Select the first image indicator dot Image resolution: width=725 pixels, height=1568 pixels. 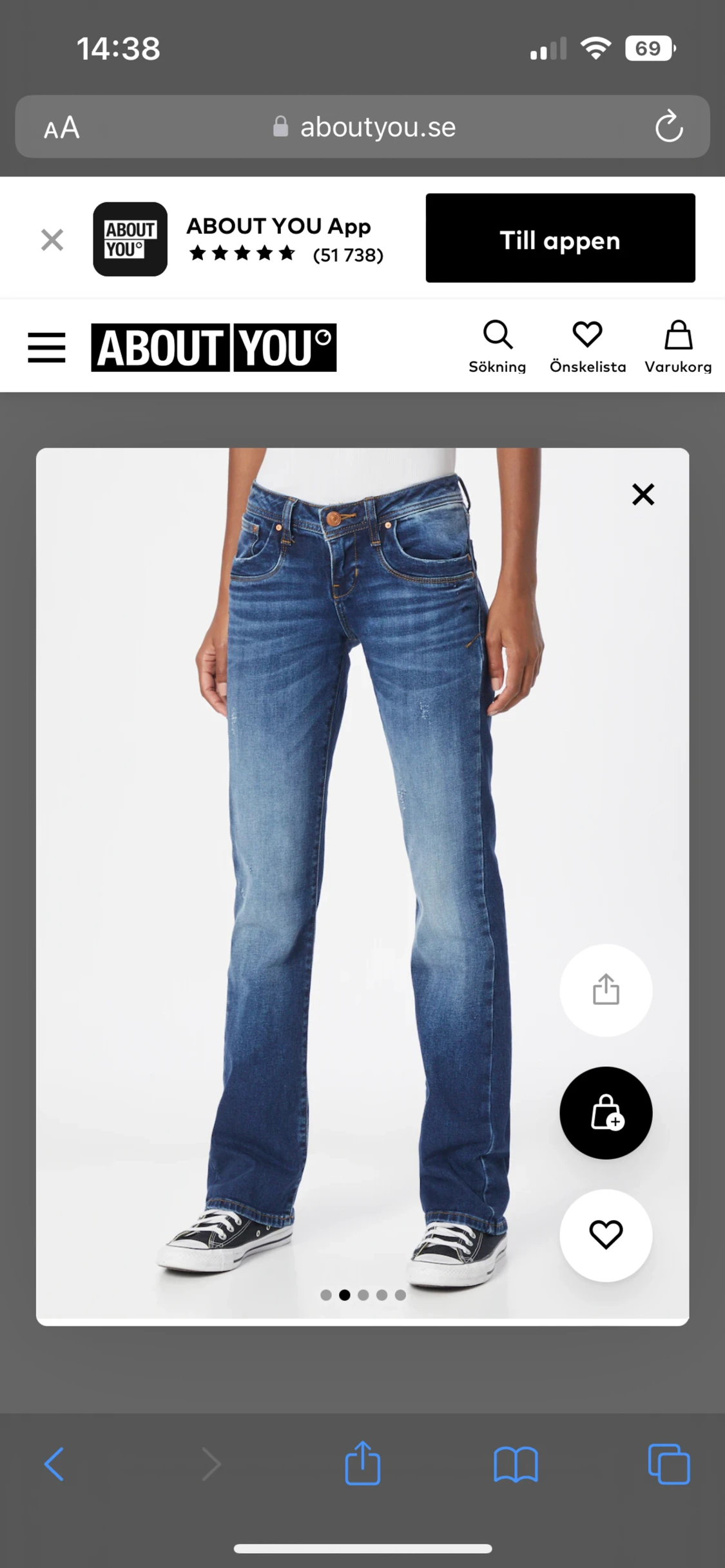326,1295
